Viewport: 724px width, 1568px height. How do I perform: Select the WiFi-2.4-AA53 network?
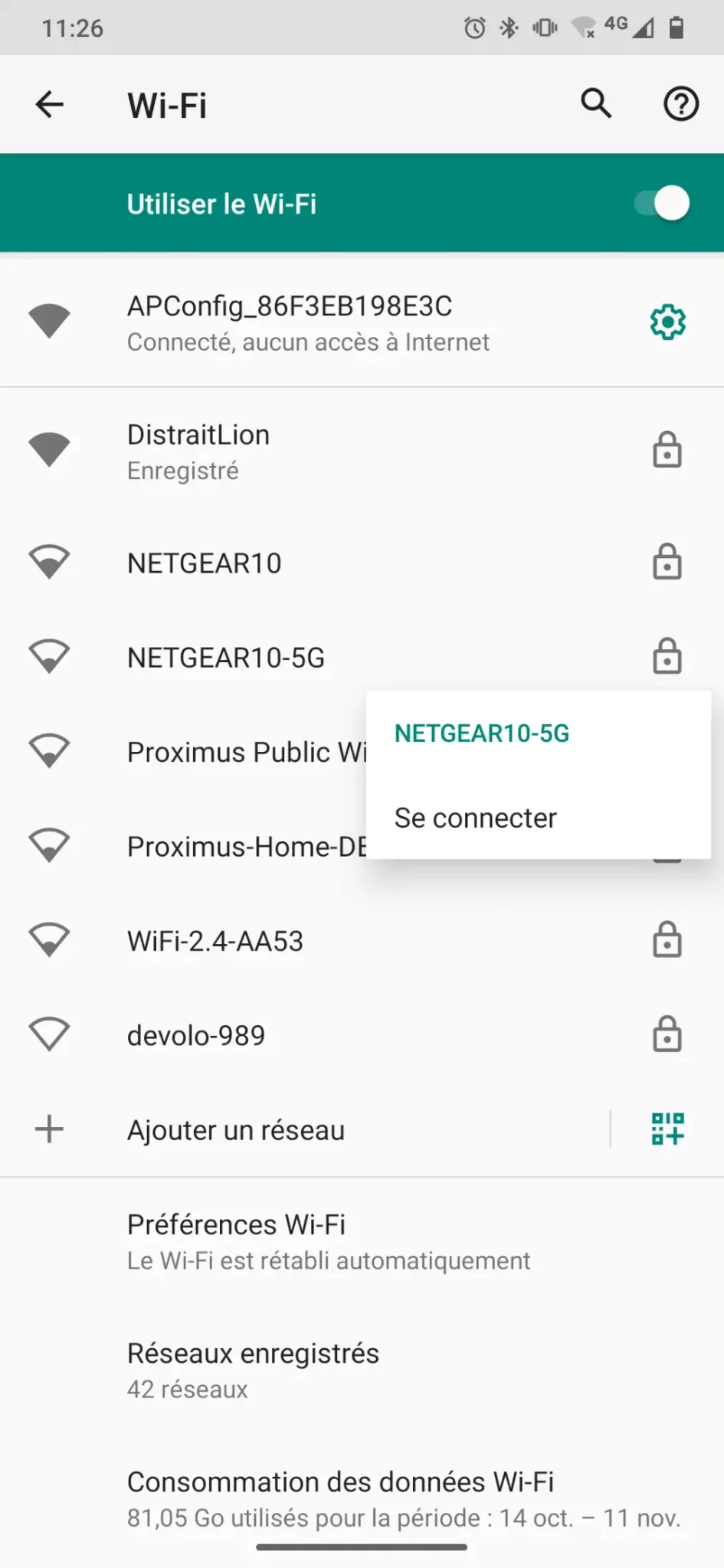[362, 941]
